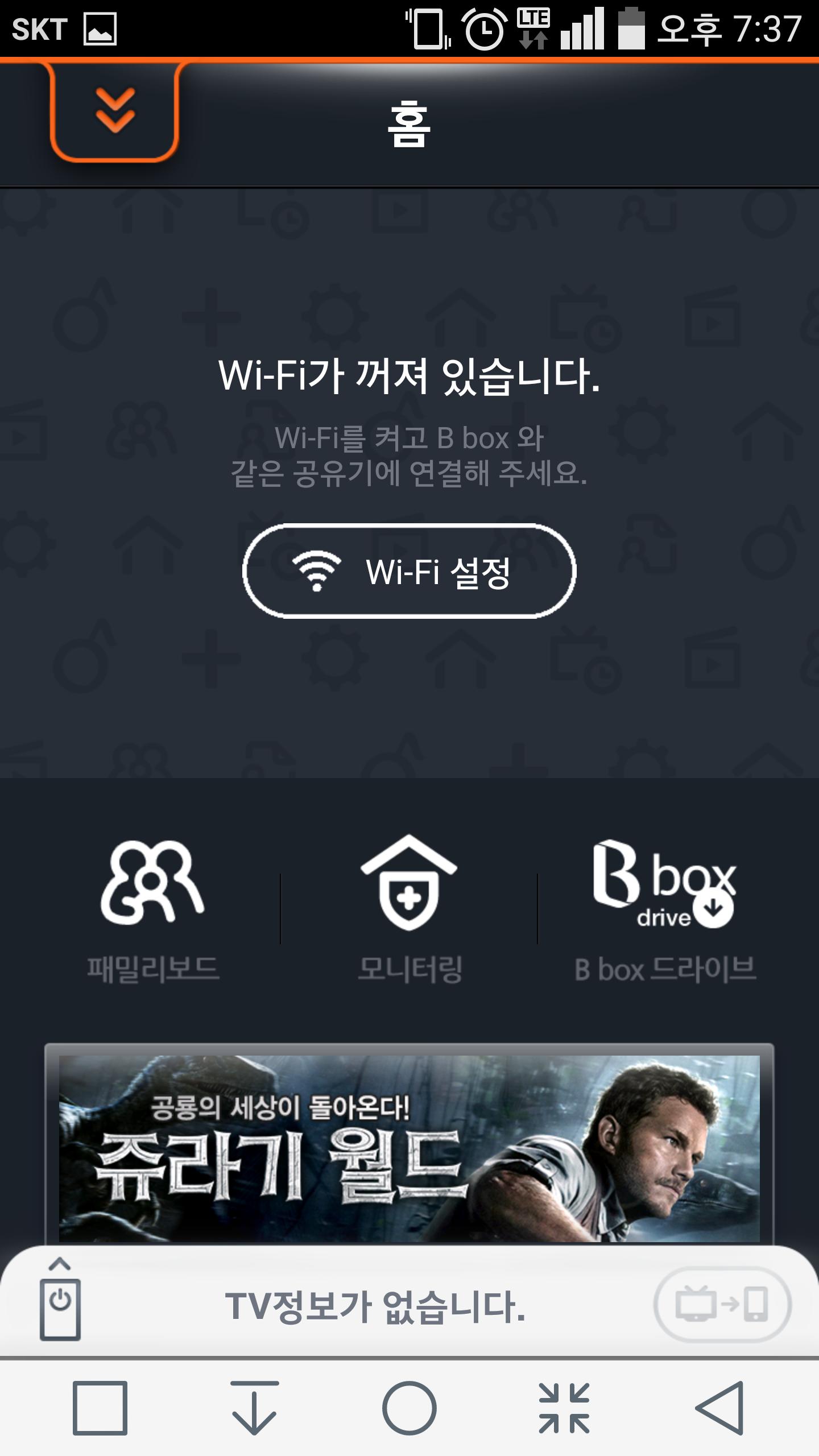Open 패밀리보드 family board
The width and height of the screenshot is (819, 1456).
[152, 910]
